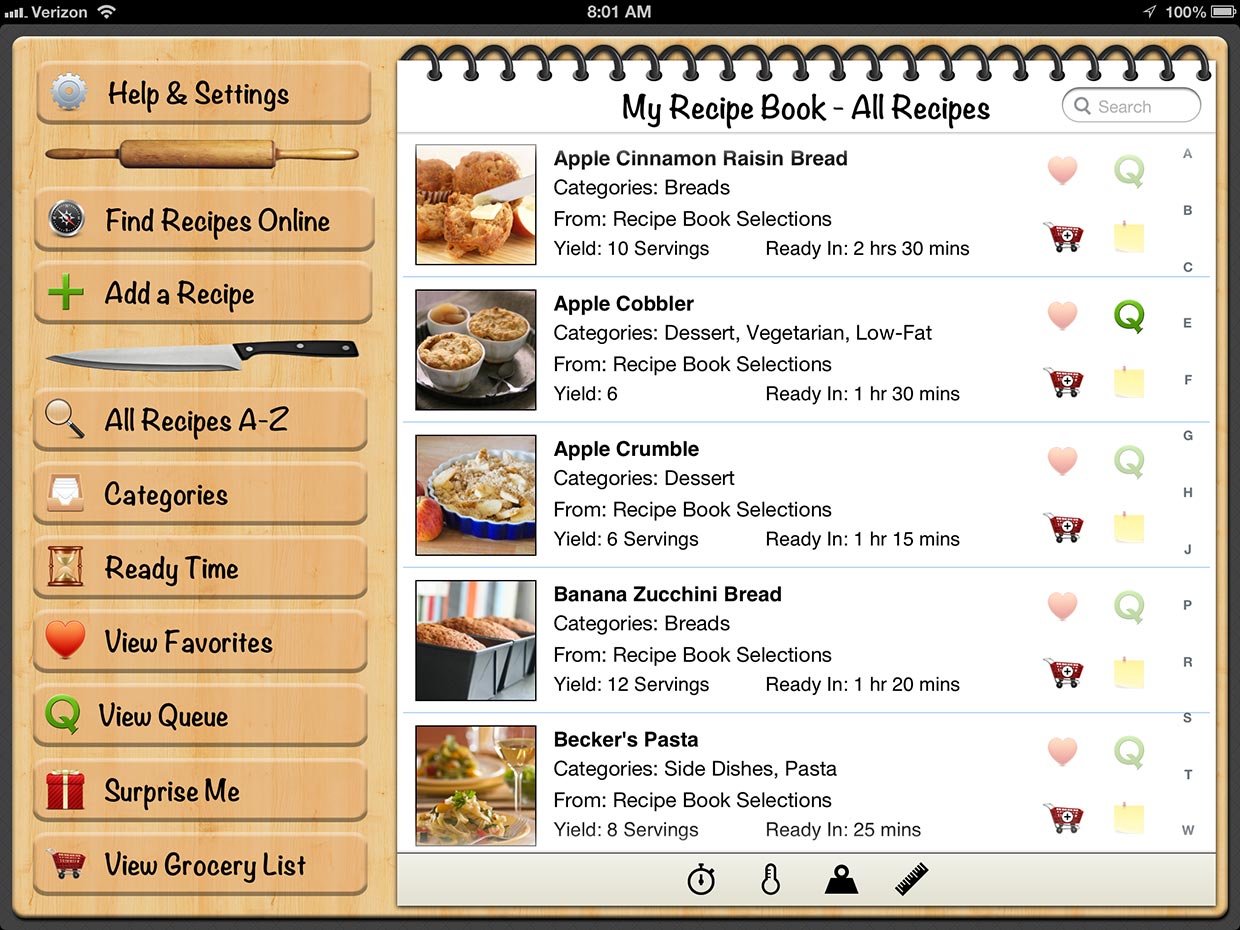Open the temperature thermometer tool
Image resolution: width=1240 pixels, height=930 pixels.
[769, 880]
